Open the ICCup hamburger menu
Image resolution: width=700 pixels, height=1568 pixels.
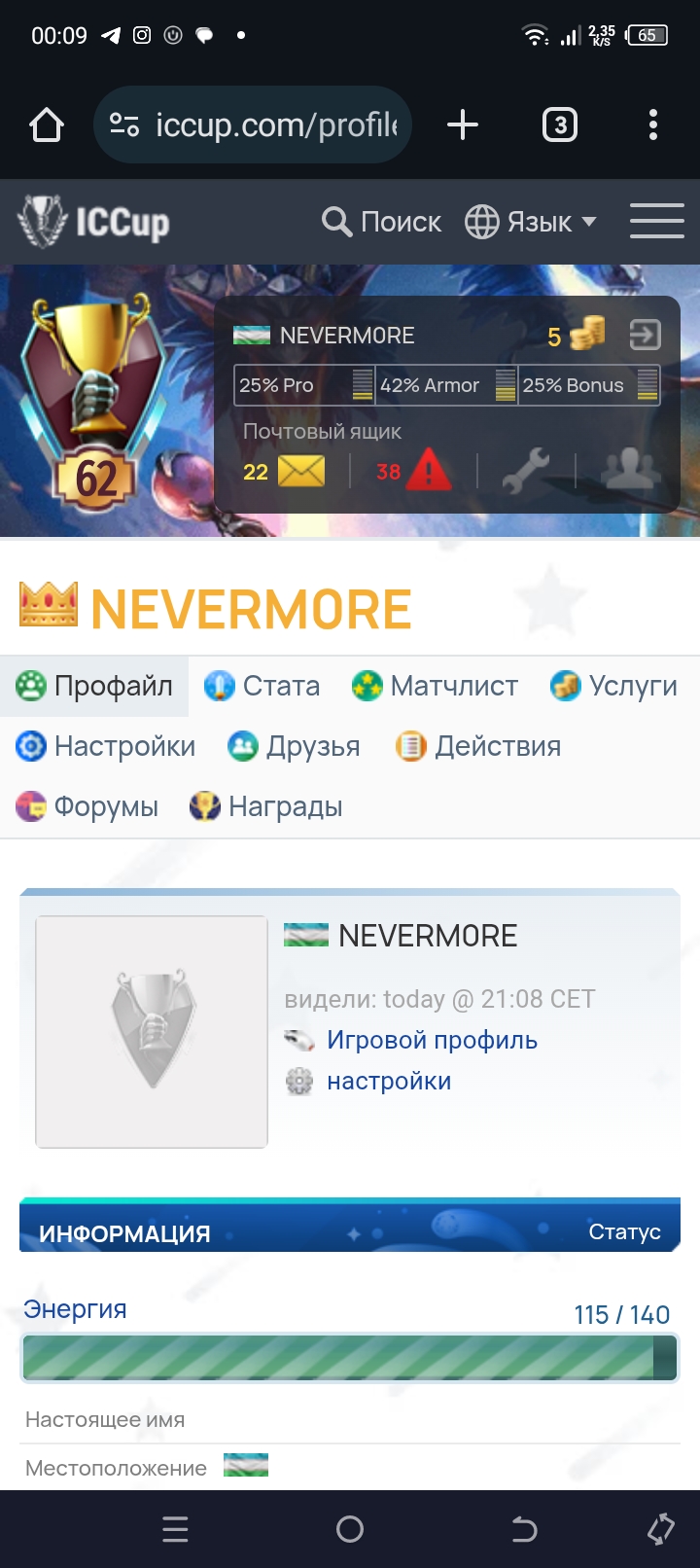[656, 222]
